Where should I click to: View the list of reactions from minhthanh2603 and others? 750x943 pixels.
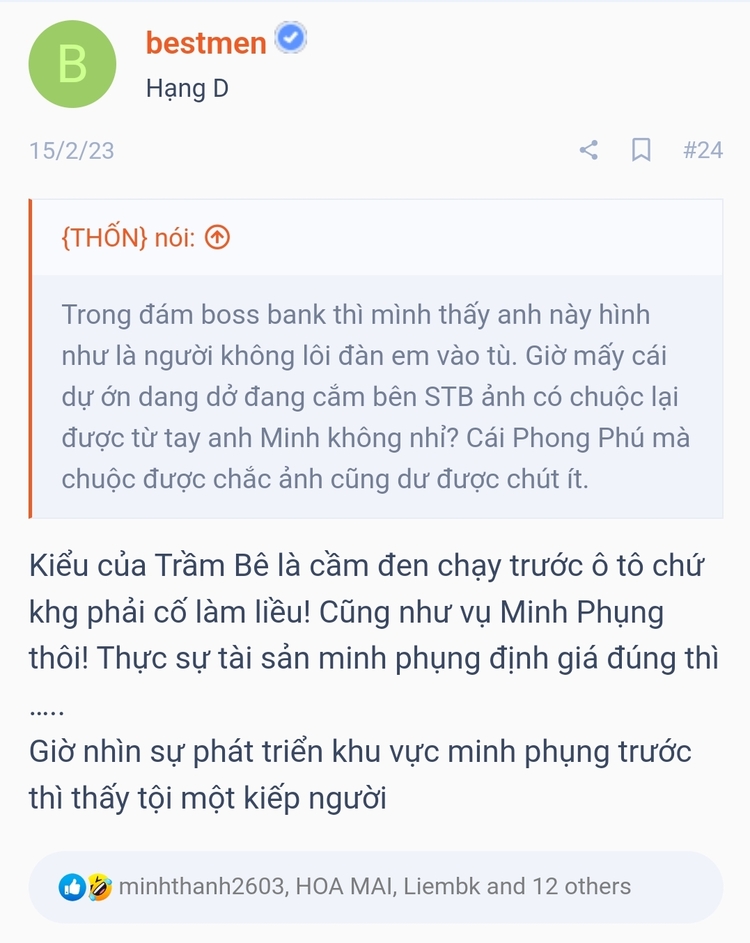coord(374,886)
